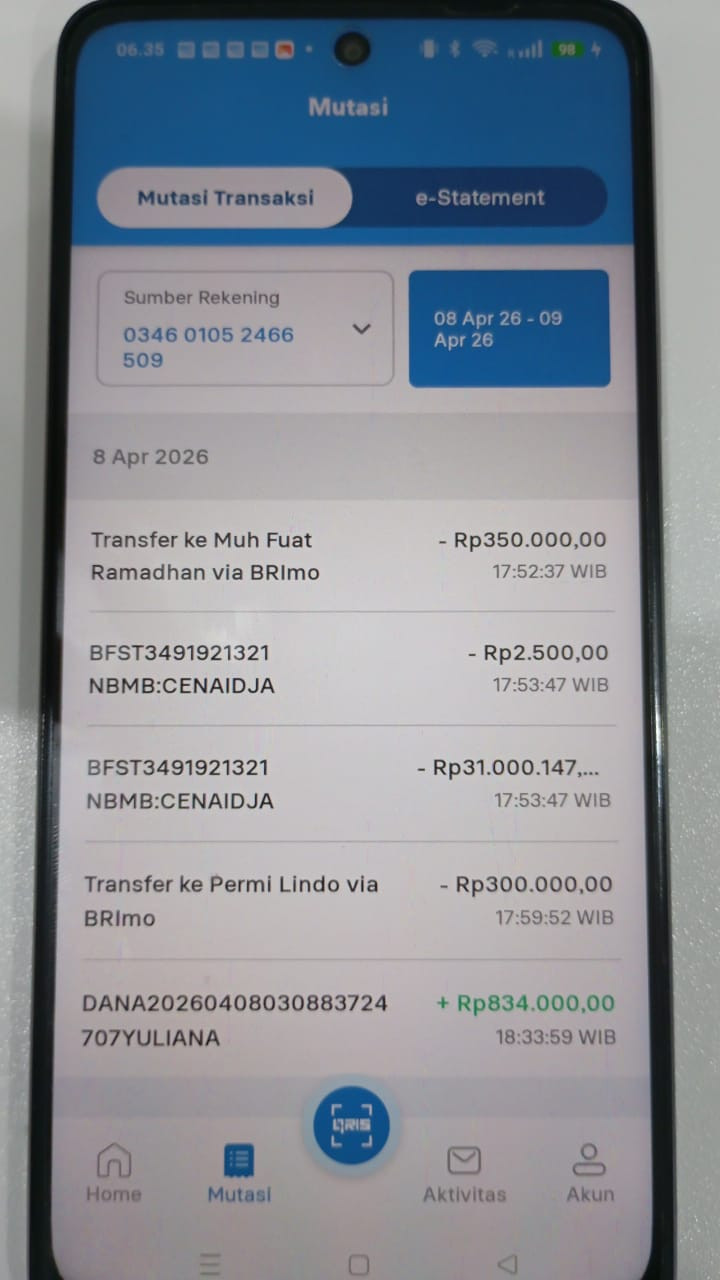The image size is (720, 1280).
Task: Expand the Sumber Rekening dropdown
Action: (x=245, y=328)
